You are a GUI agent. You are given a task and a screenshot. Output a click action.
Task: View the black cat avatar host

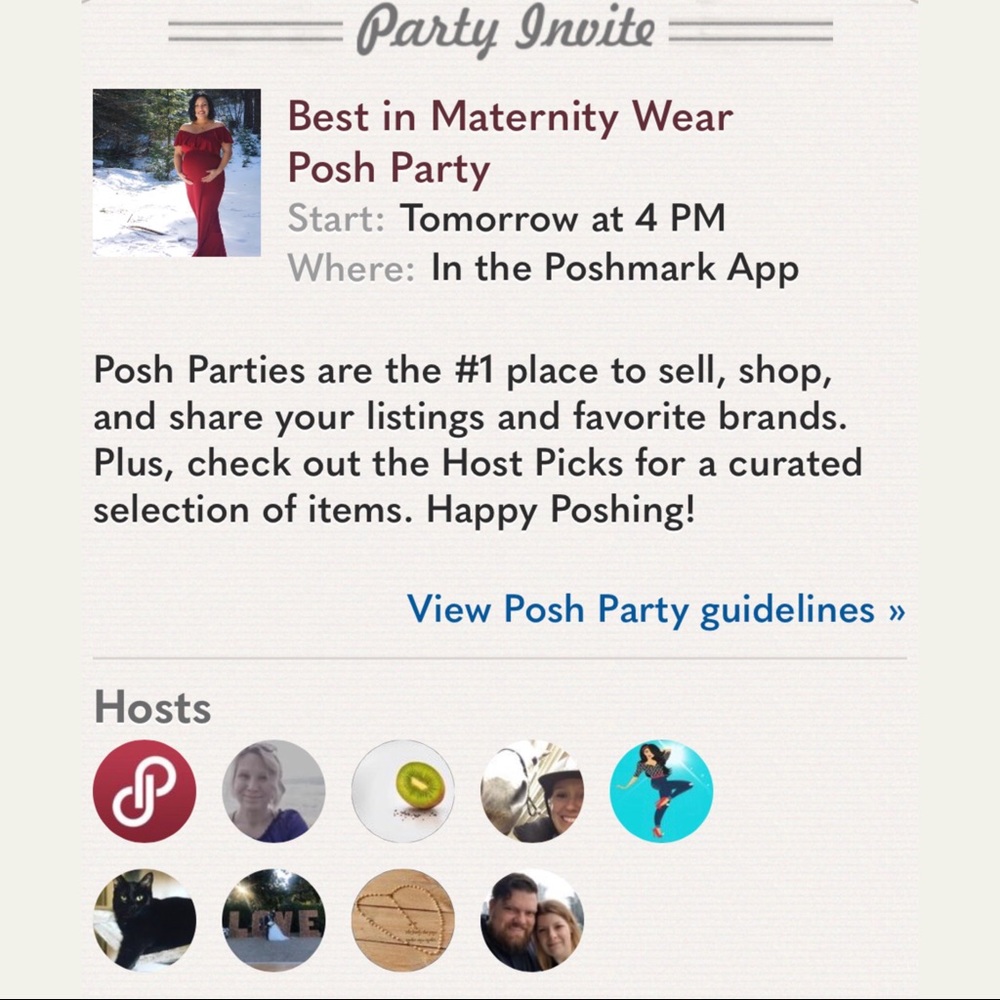(144, 919)
